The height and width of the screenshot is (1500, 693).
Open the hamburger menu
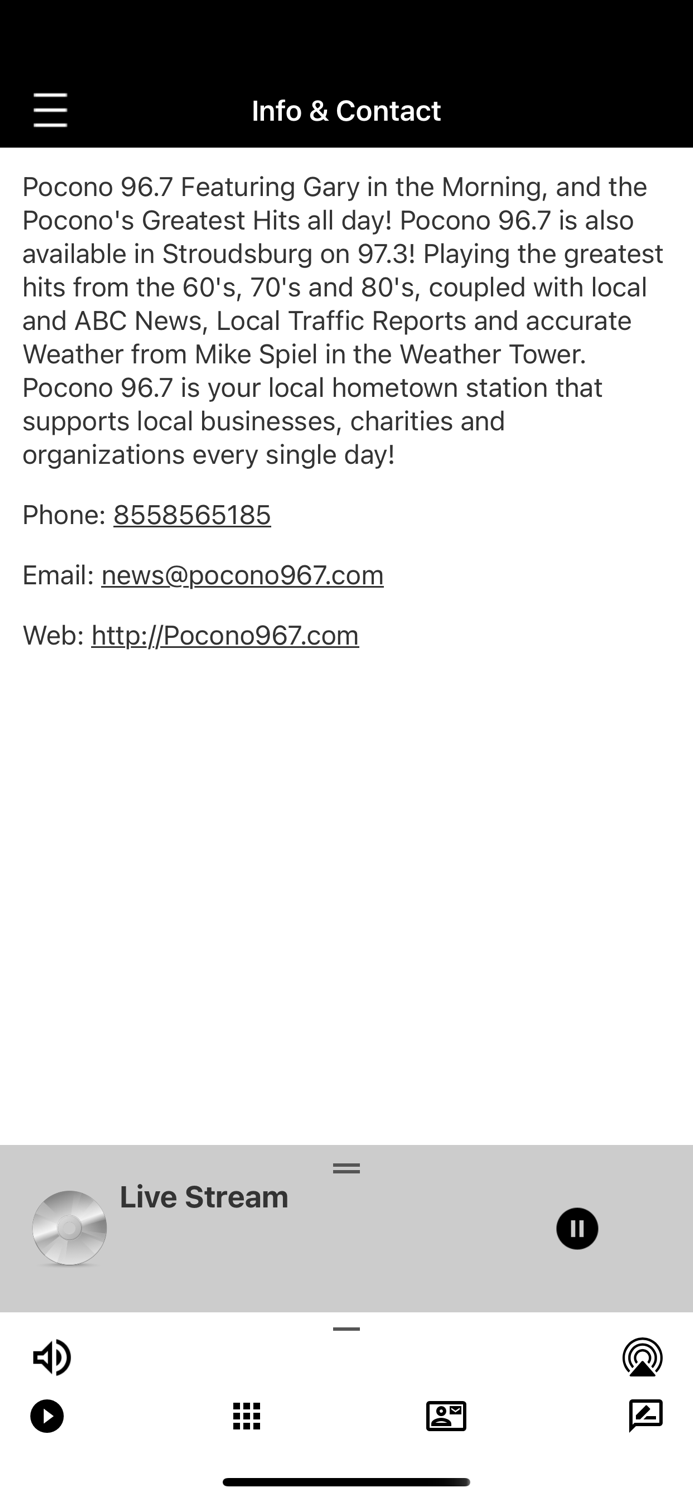(x=50, y=110)
